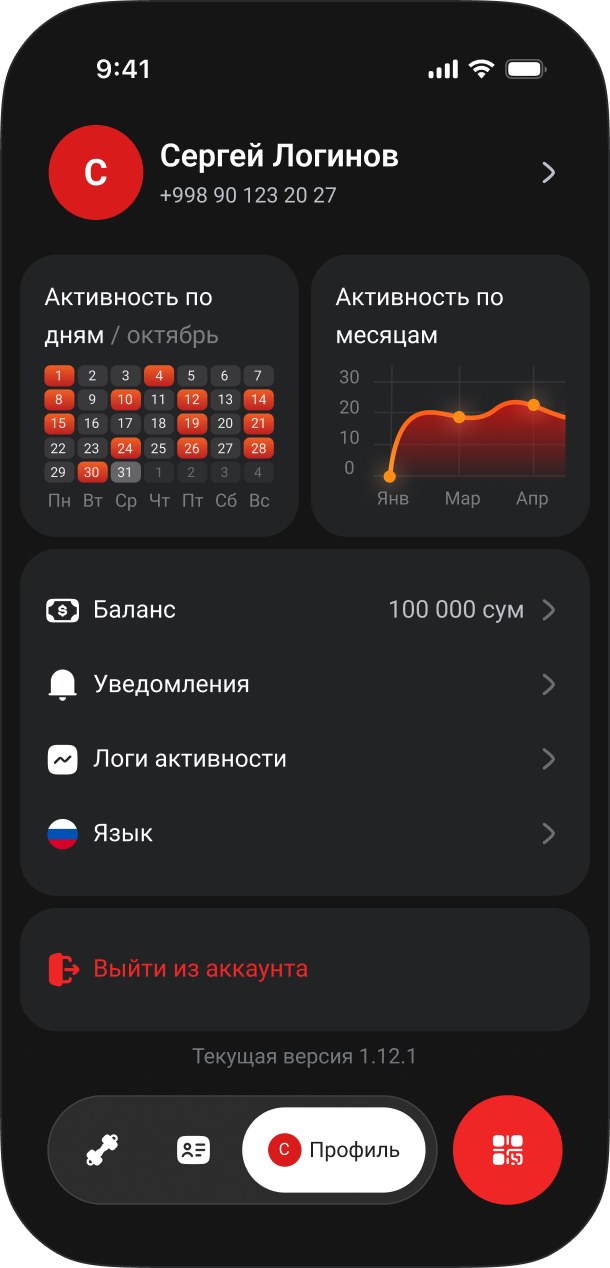Switch to the dumbbell workouts tab
Viewport: 610px width, 1268px height.
pyautogui.click(x=102, y=1150)
